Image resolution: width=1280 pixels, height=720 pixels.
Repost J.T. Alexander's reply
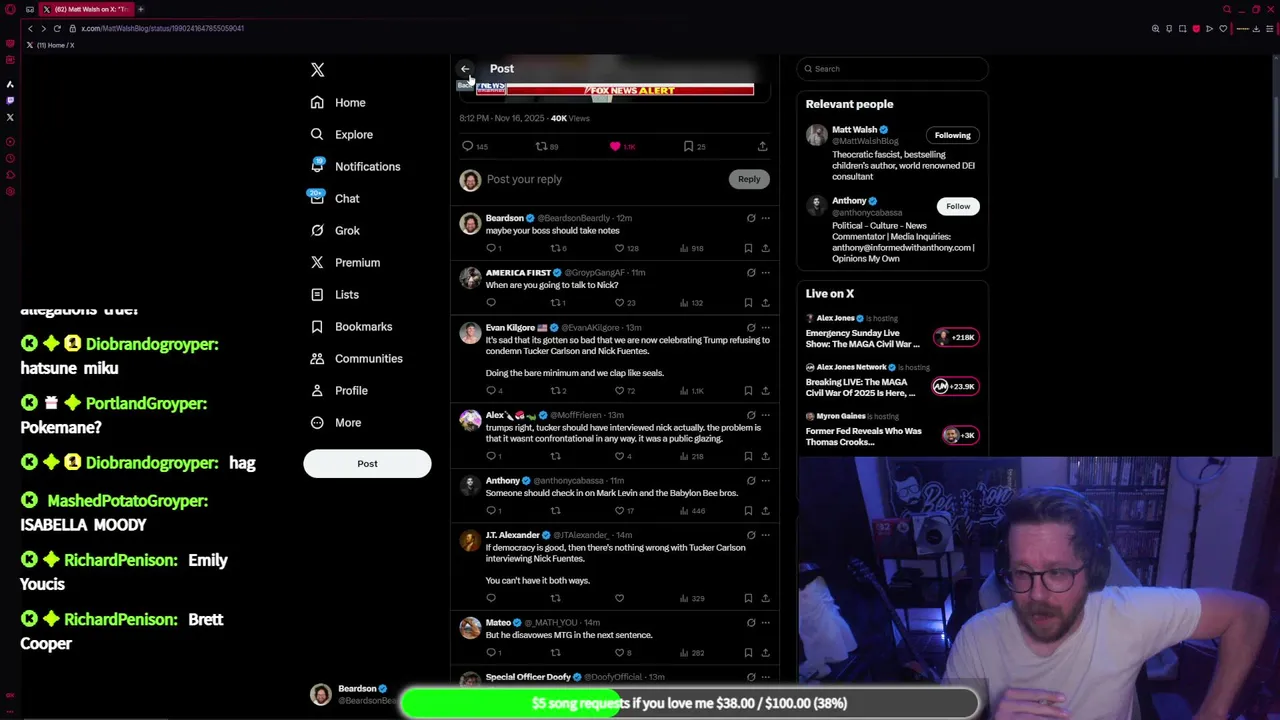(x=556, y=598)
